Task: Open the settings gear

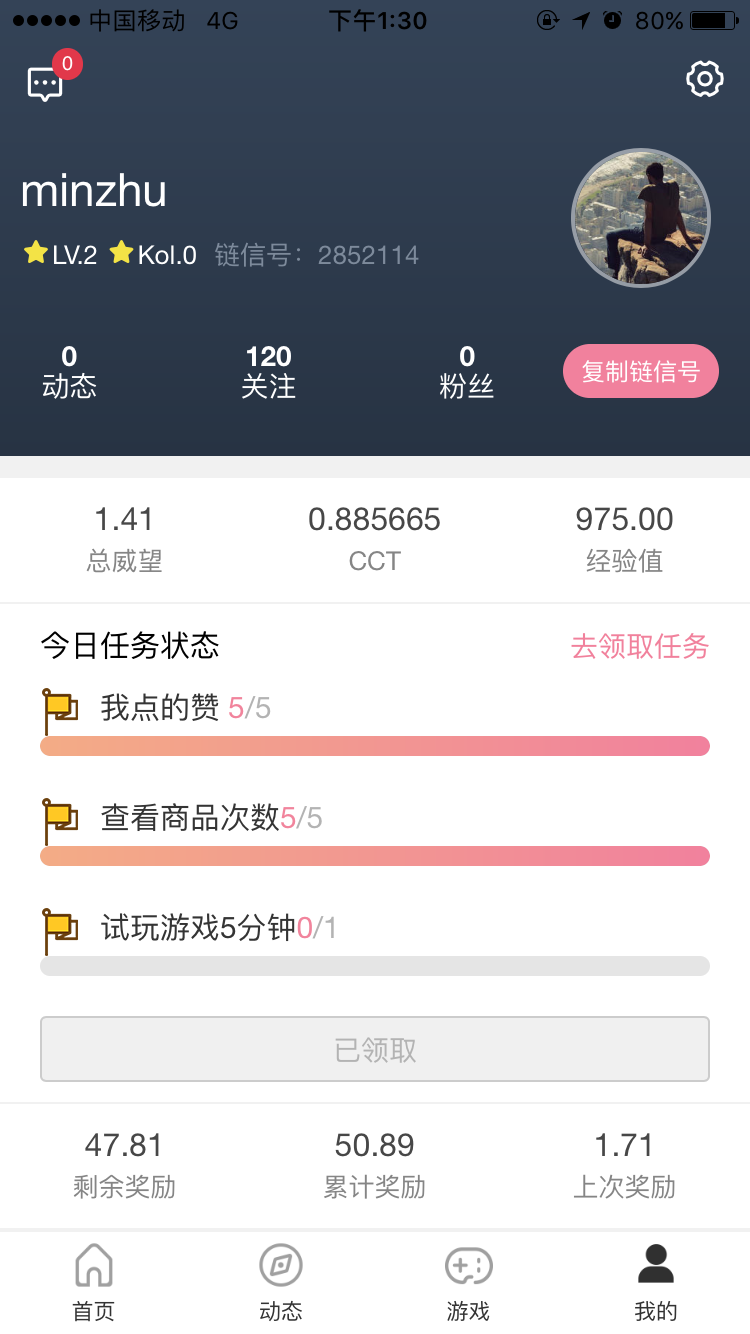Action: click(704, 79)
